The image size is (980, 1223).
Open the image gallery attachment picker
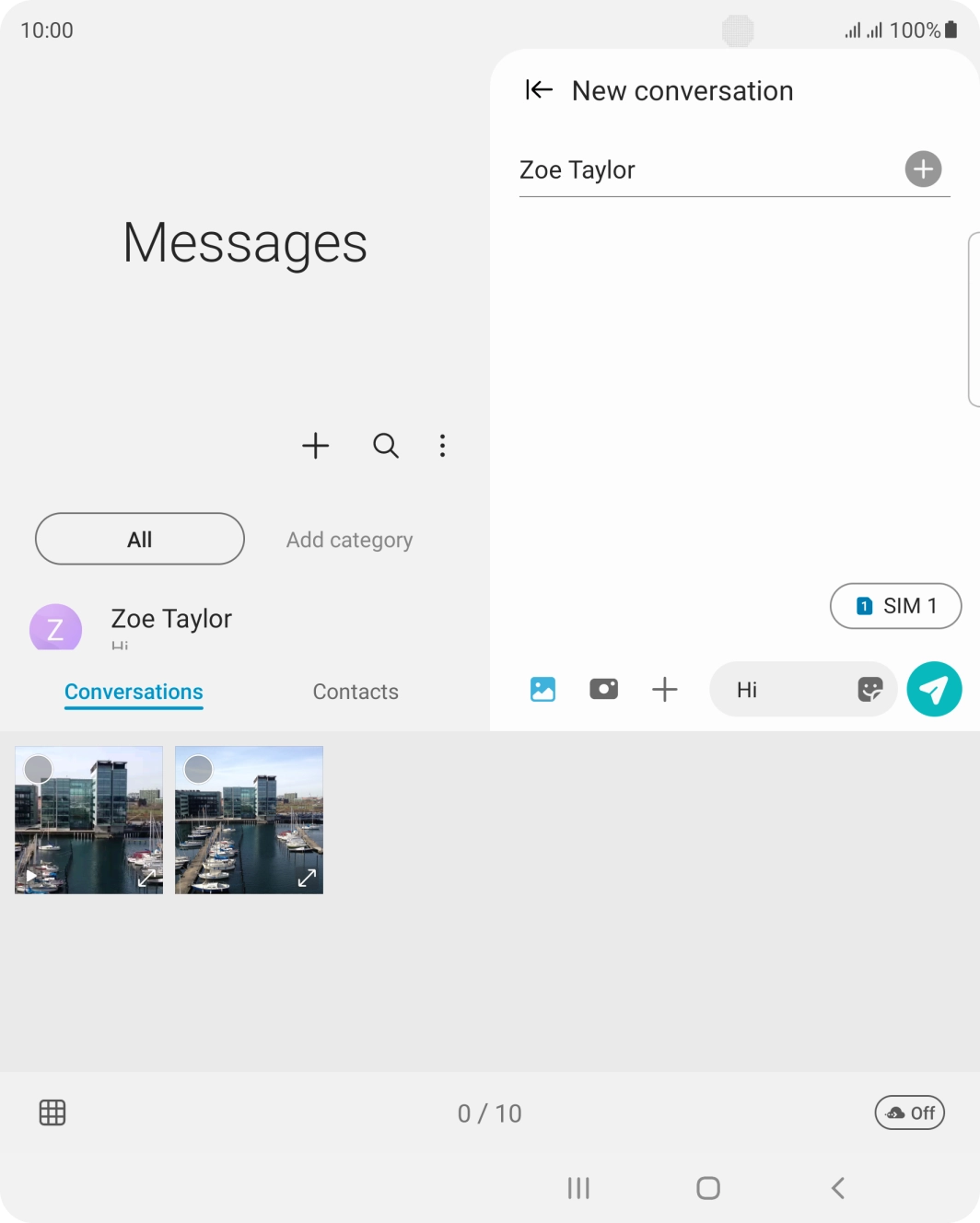(x=542, y=689)
